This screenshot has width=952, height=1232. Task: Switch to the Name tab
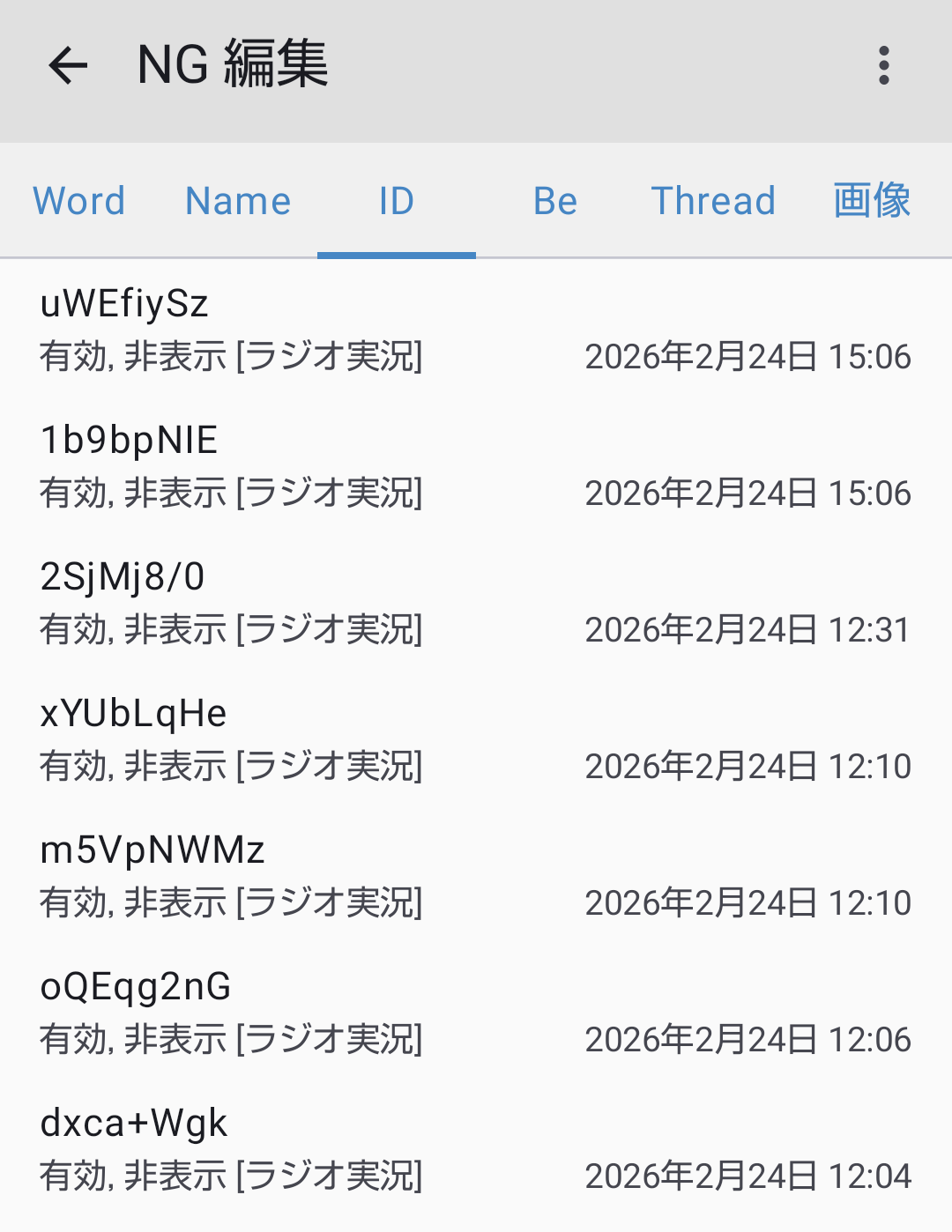[238, 201]
